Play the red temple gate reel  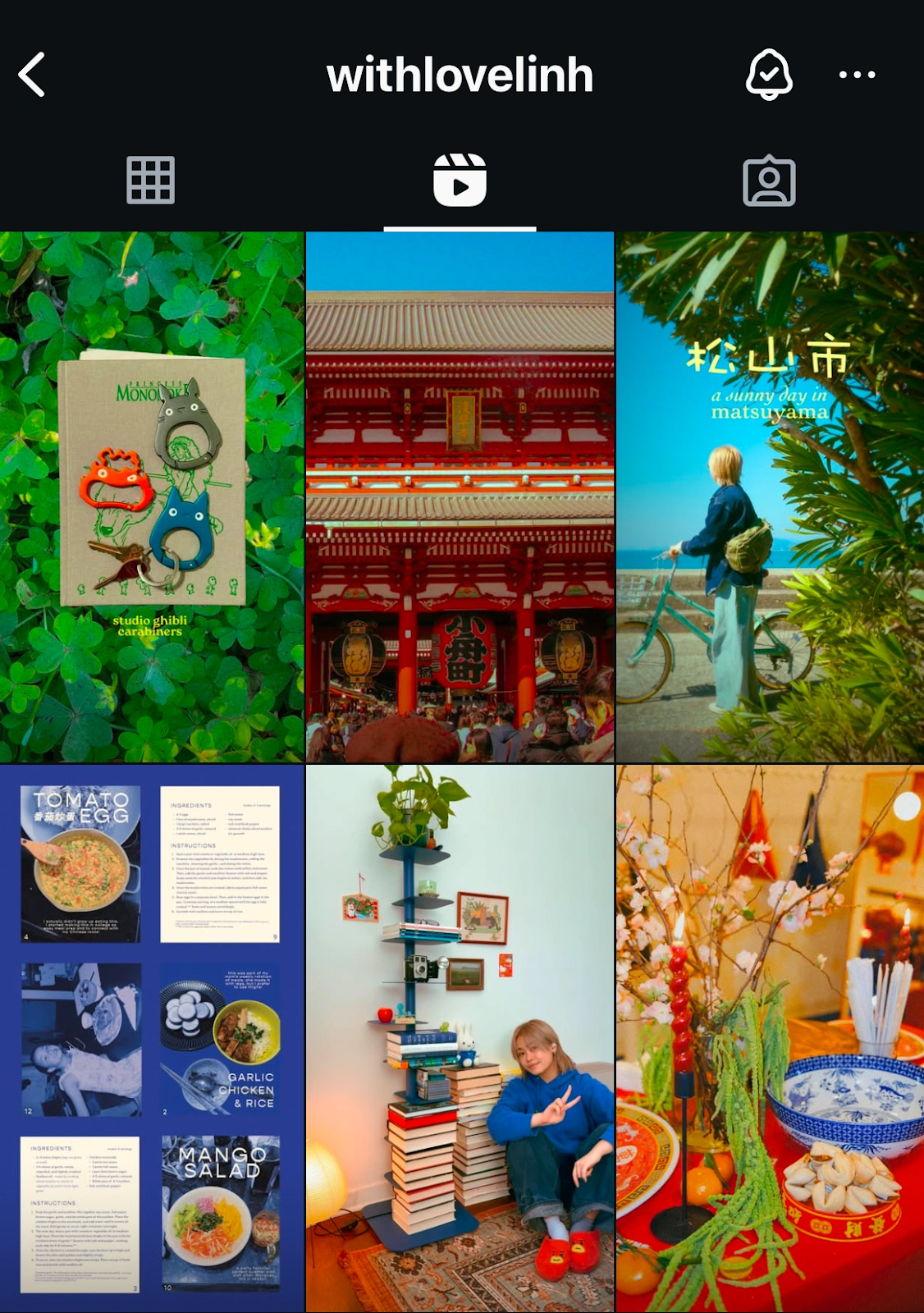click(x=460, y=496)
